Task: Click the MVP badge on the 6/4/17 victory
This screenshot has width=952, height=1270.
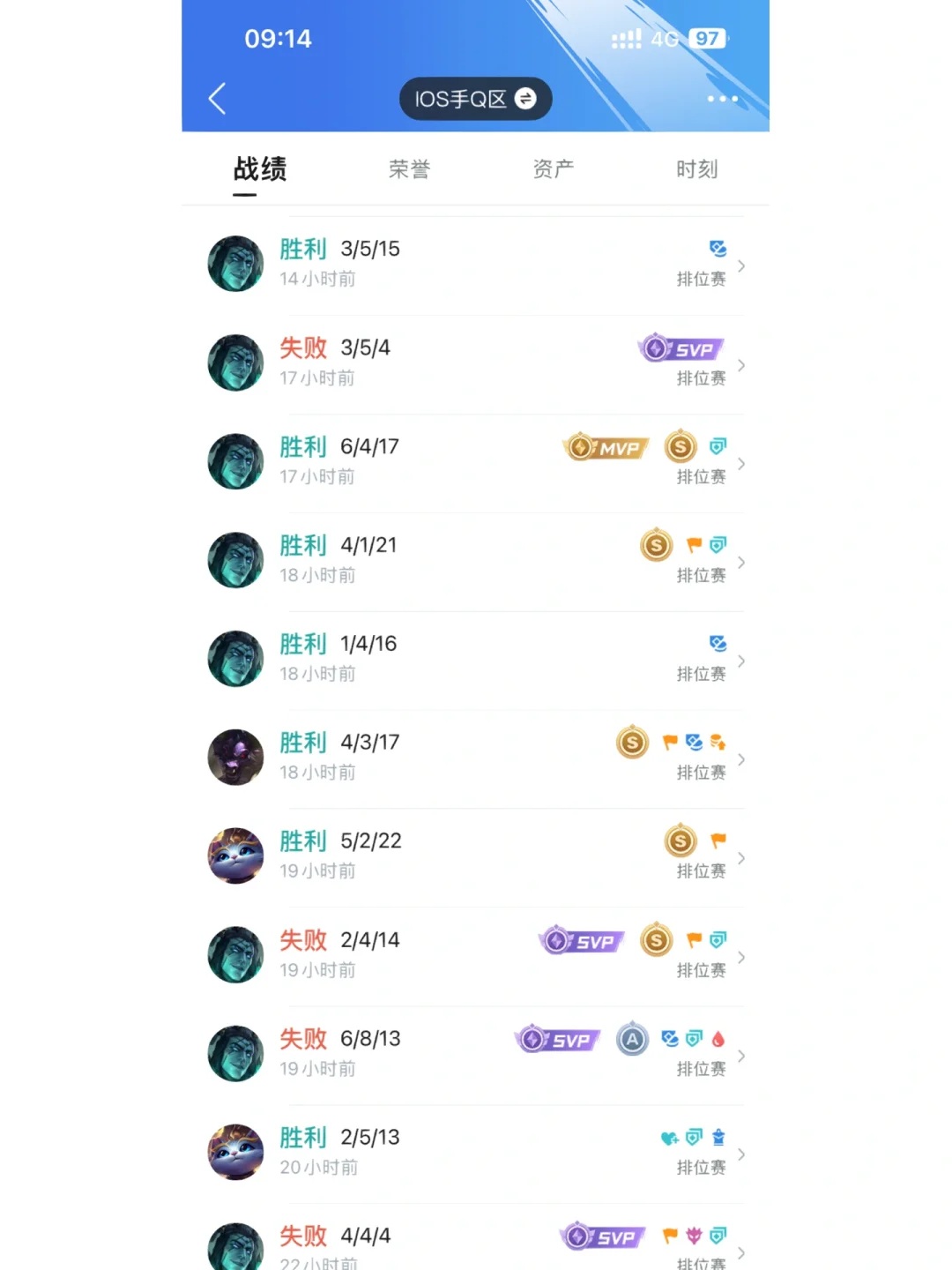Action: click(x=606, y=447)
